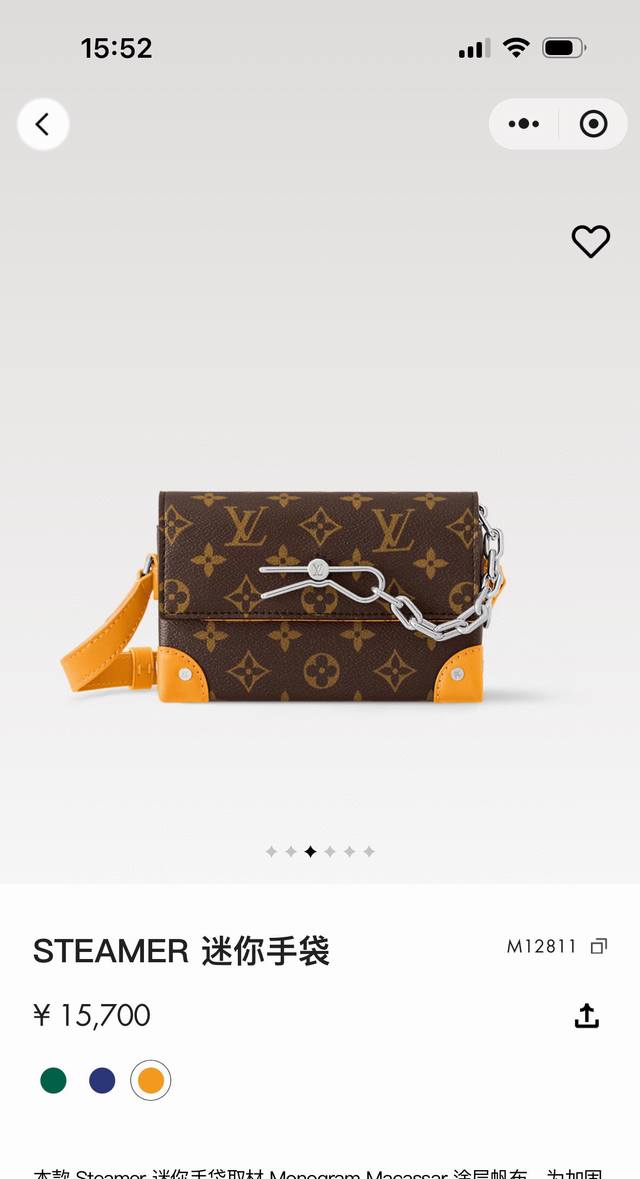Choose the navy blue color option
This screenshot has height=1179, width=640.
click(102, 1080)
